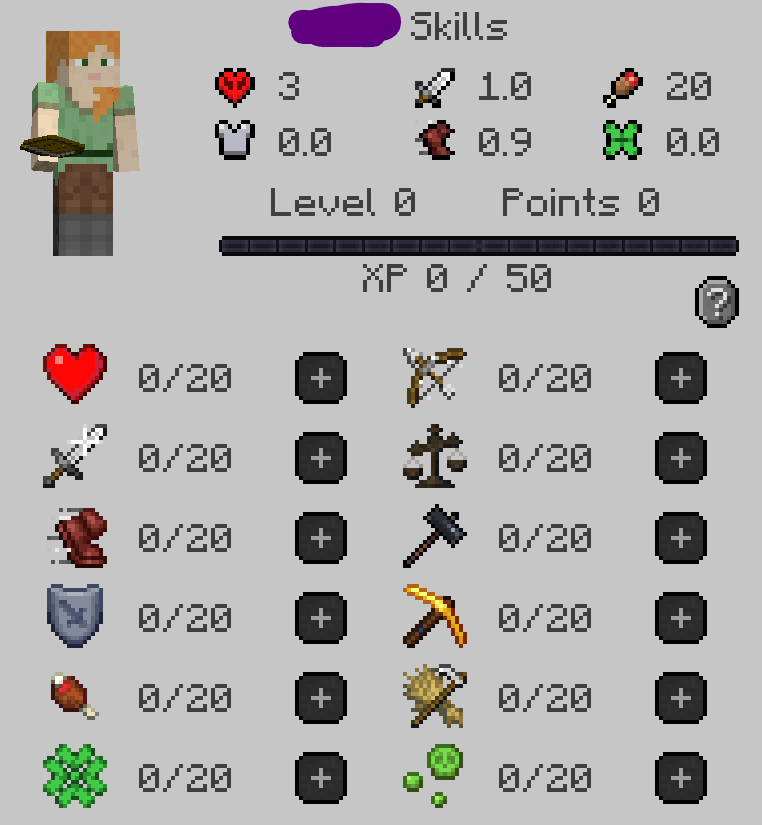This screenshot has width=762, height=825.
Task: Click the plus button next to the crossbow skill
Action: pos(679,377)
